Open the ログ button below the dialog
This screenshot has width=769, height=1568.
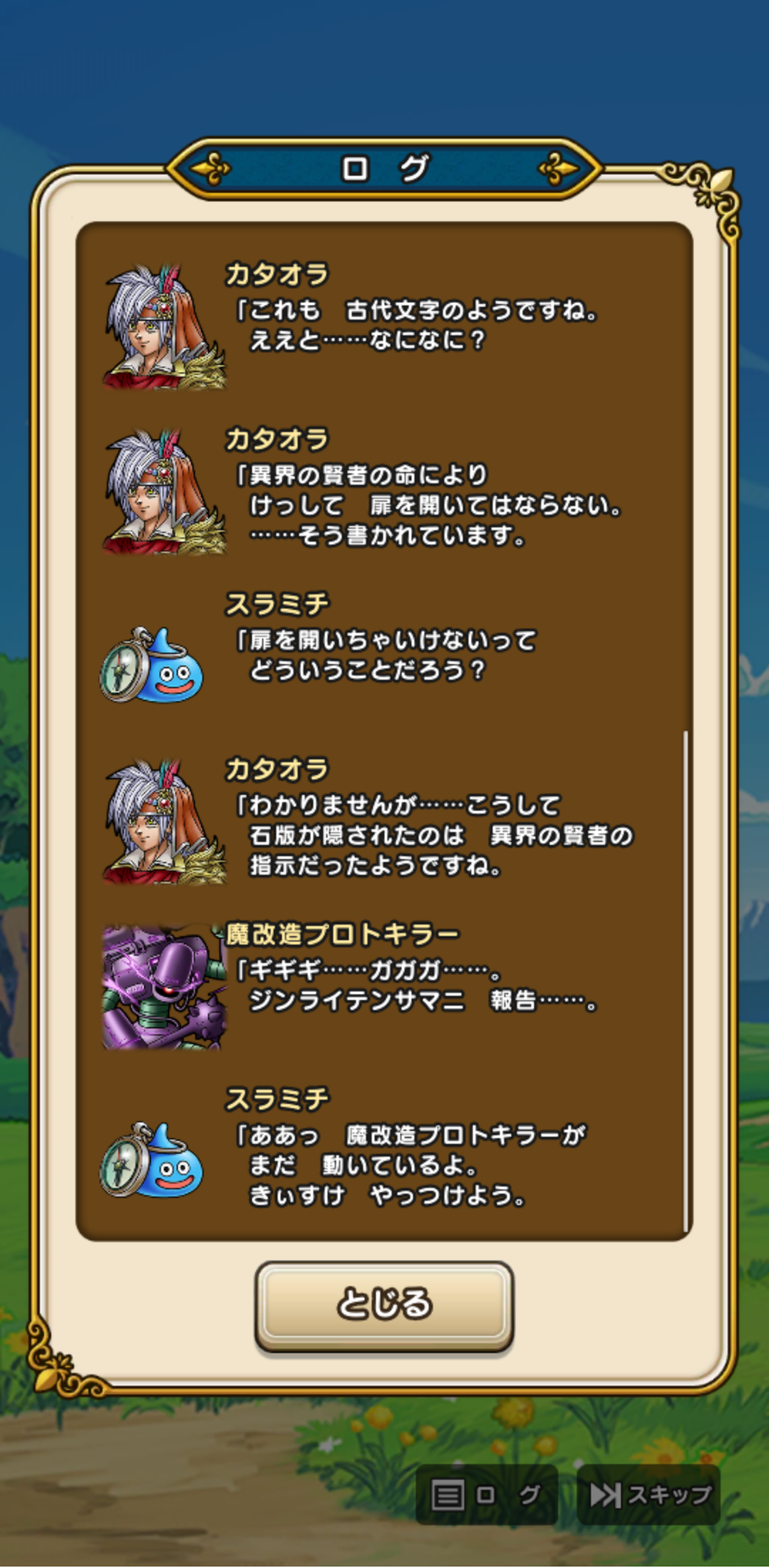pos(486,1495)
